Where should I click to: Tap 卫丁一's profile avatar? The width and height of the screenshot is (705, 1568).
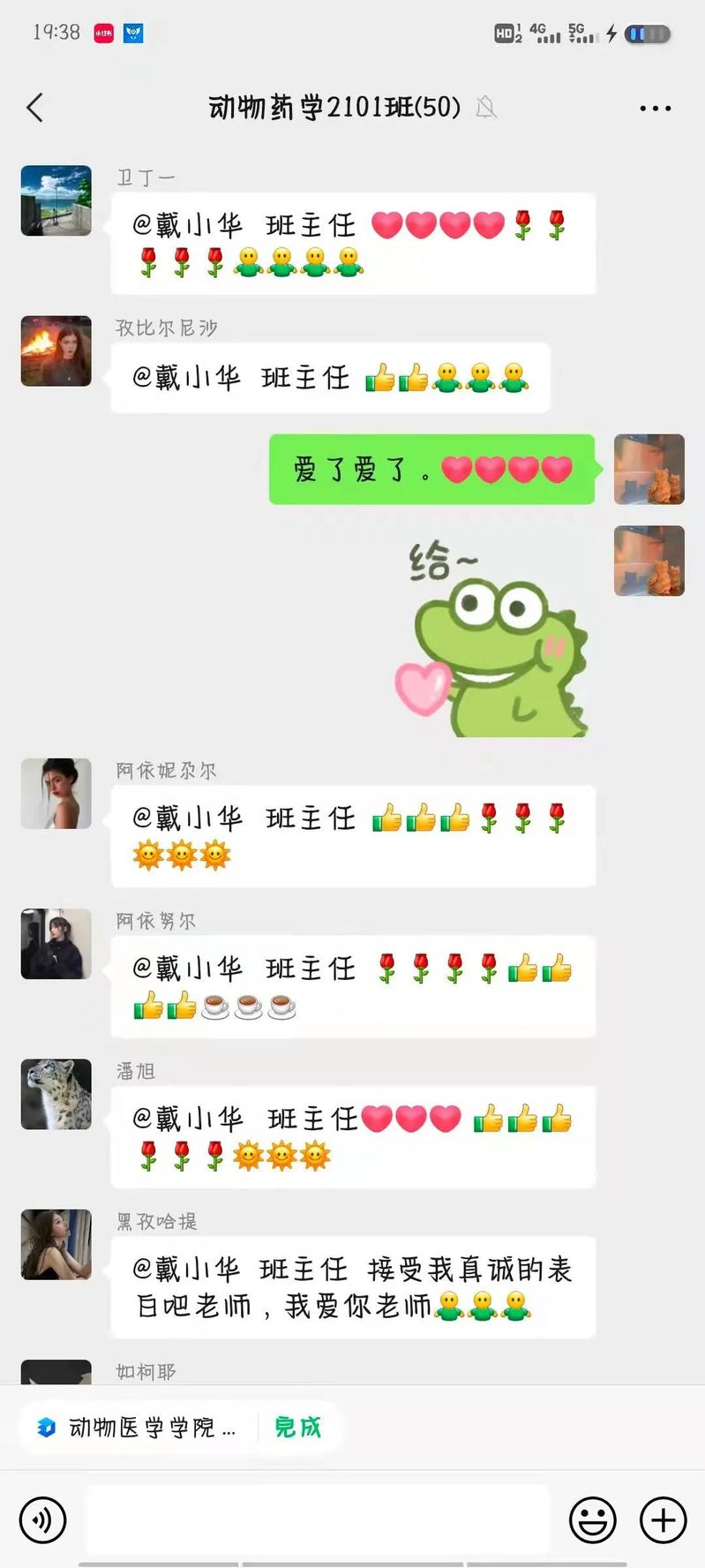pos(56,200)
